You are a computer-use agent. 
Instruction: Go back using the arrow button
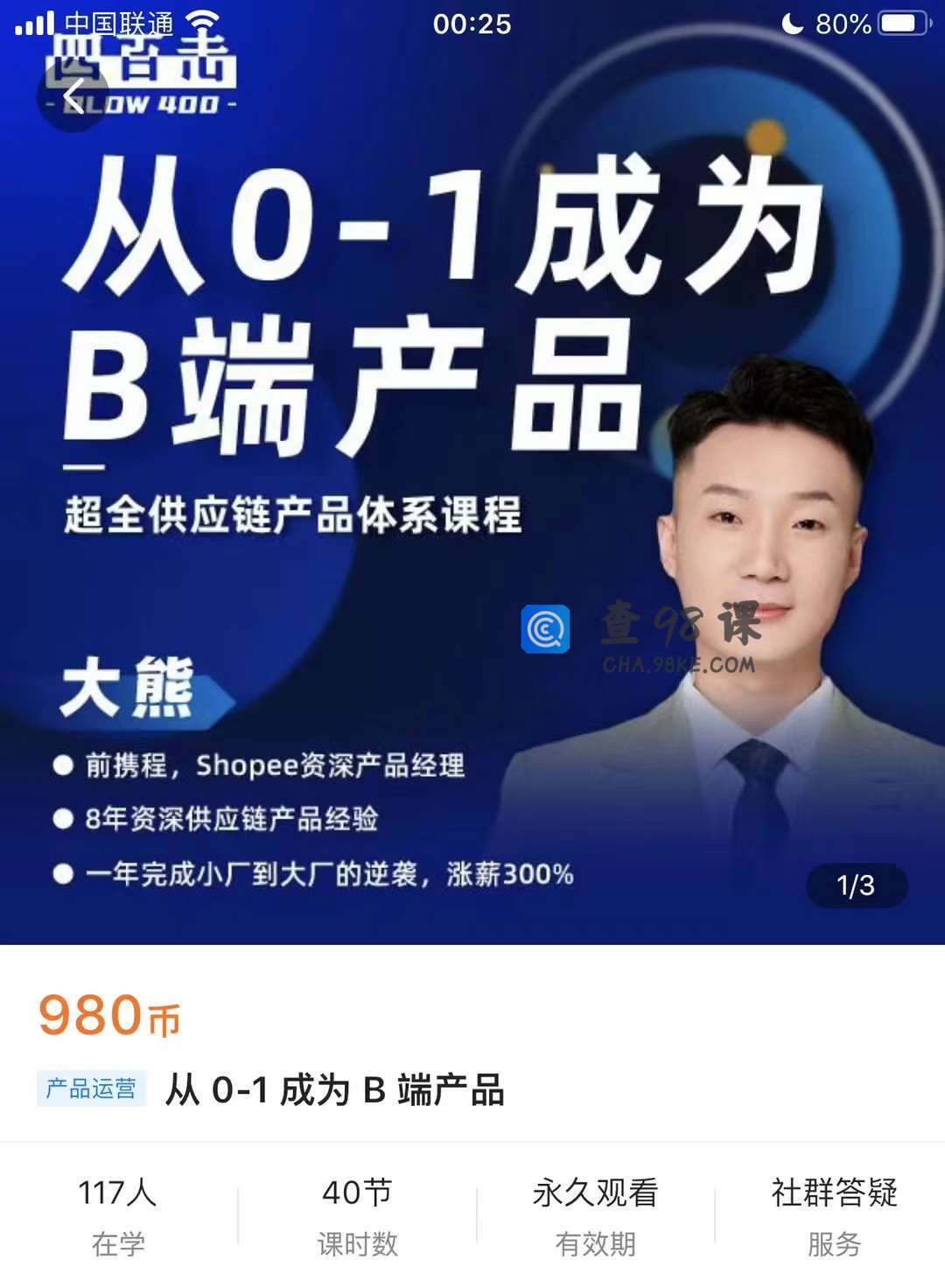(x=73, y=95)
